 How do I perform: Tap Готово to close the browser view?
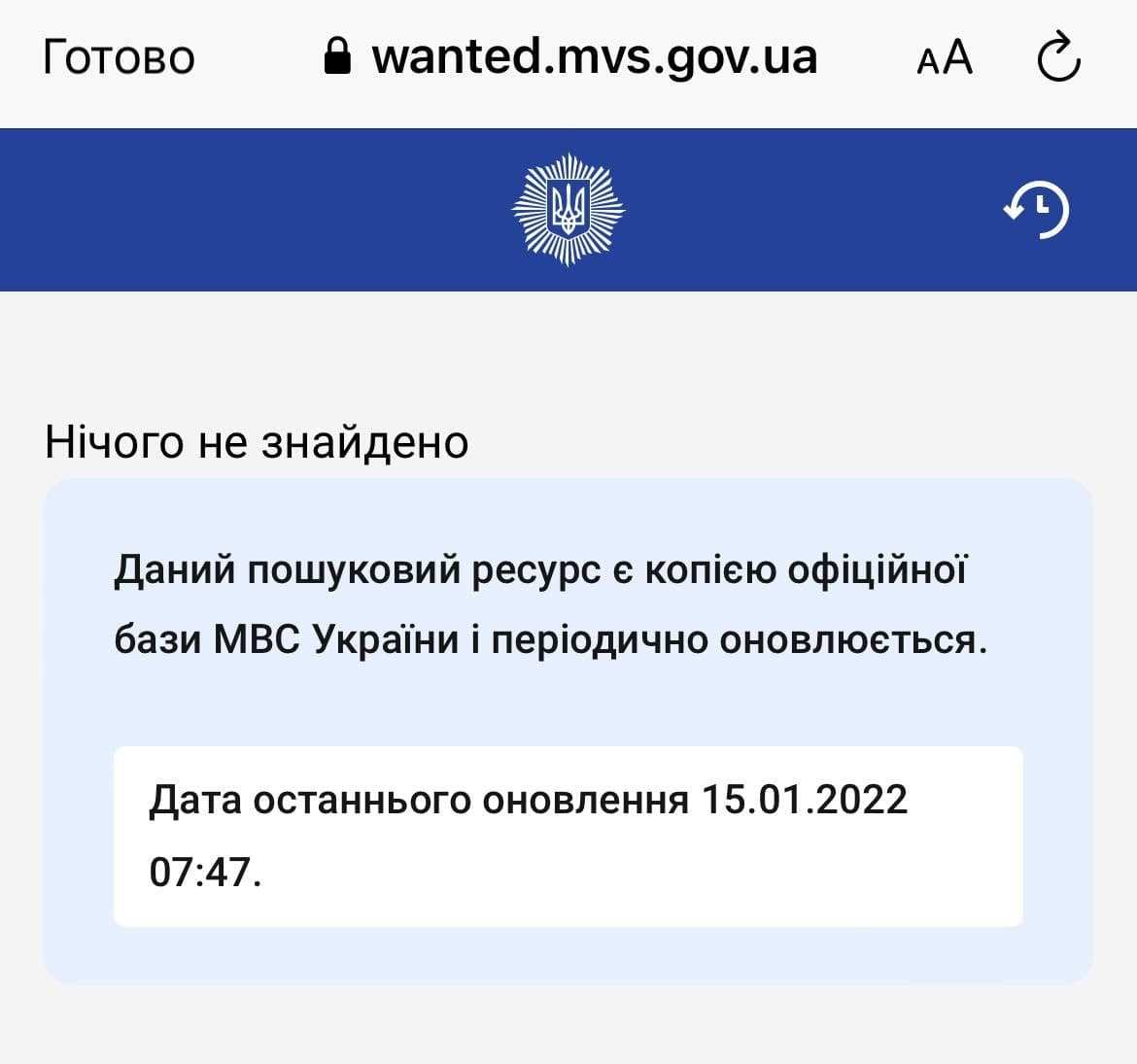coord(119,57)
